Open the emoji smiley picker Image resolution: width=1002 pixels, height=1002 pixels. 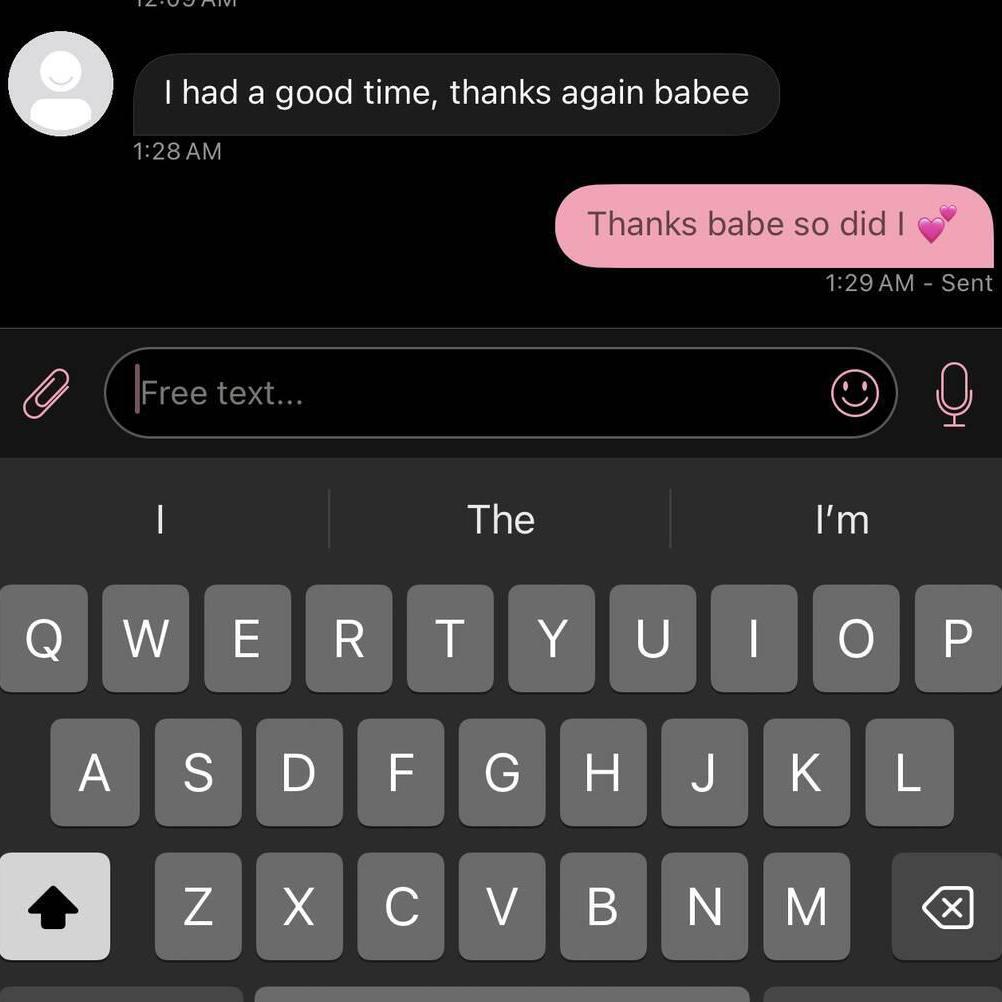[854, 393]
